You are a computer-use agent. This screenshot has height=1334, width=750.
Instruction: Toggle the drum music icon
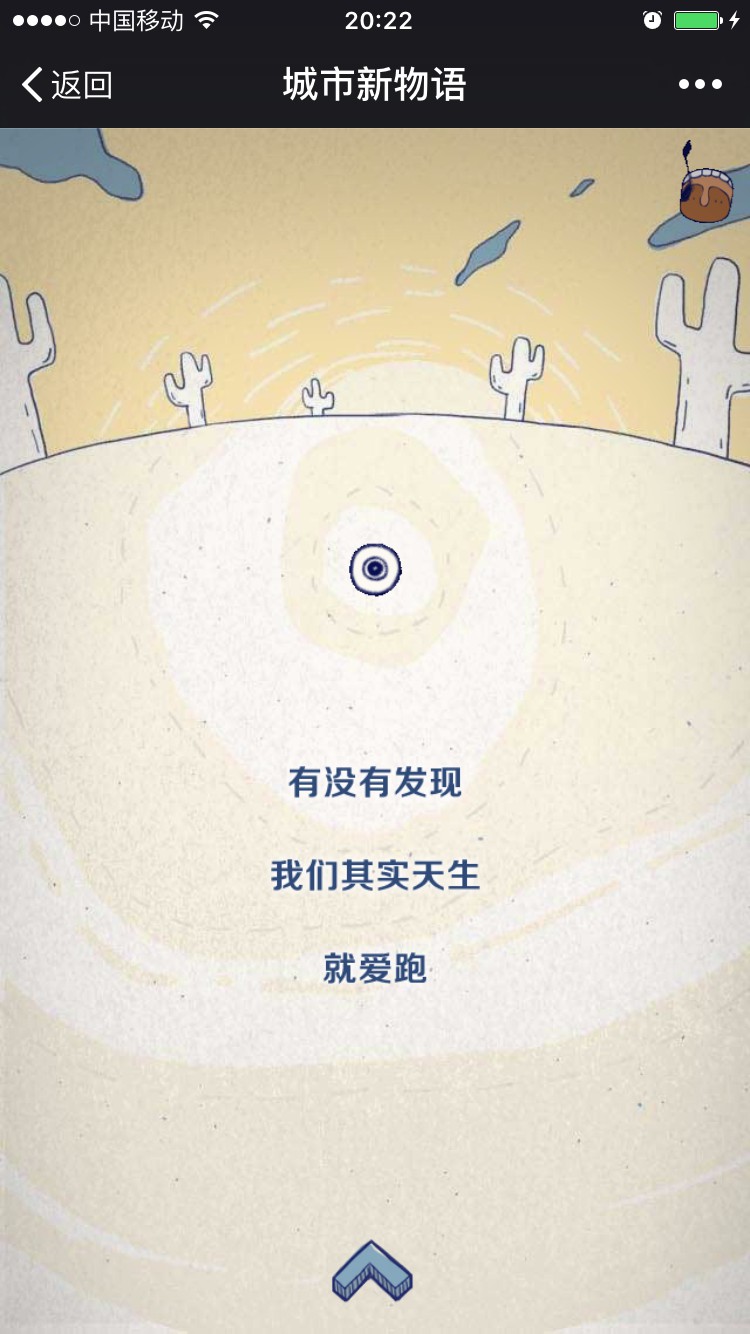705,190
